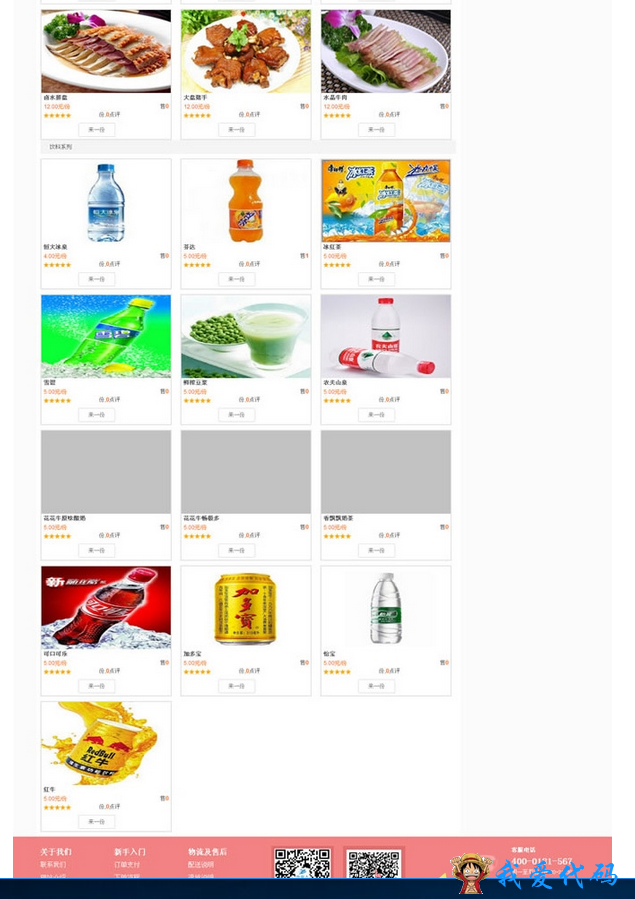635x899 pixels.
Task: Tap 来一份 under 怡宝
Action: (x=376, y=686)
